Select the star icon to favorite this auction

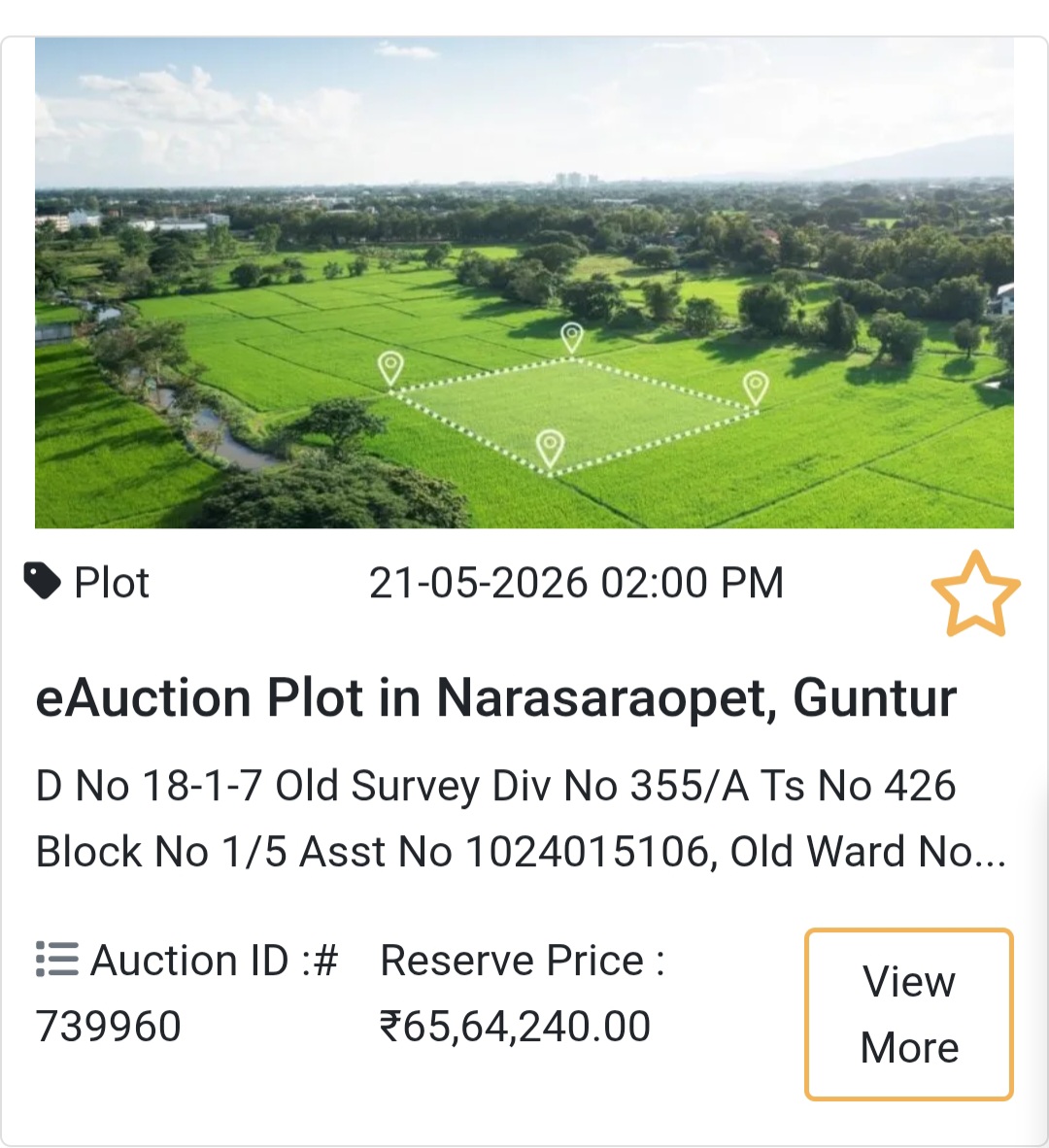pyautogui.click(x=976, y=592)
